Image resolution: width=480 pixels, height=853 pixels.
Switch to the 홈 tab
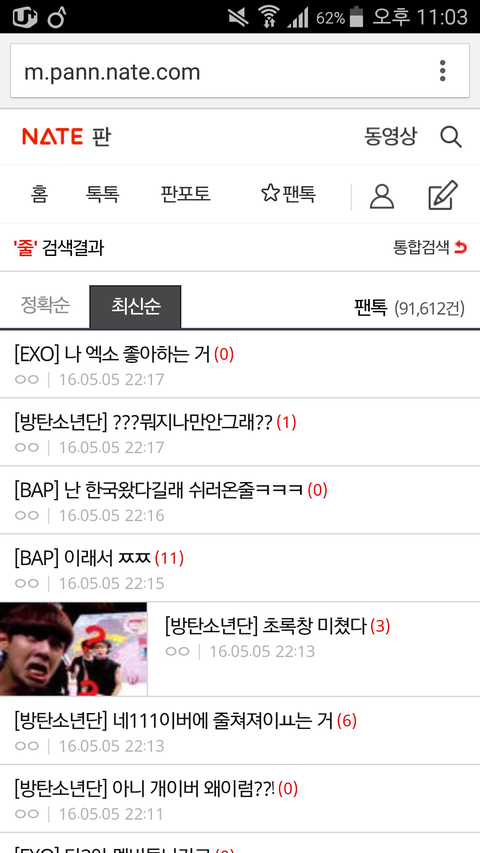coord(39,194)
